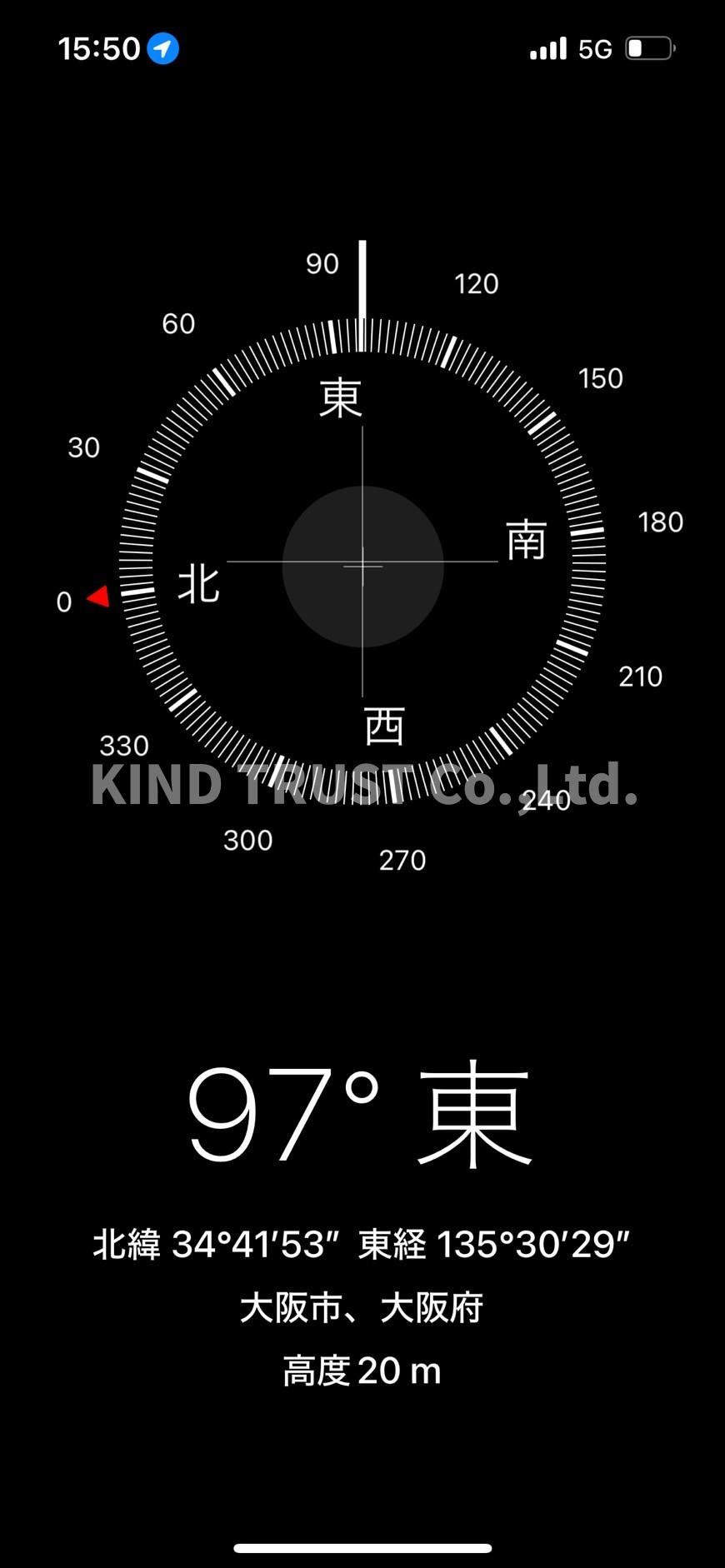Tap the clock showing 15:50
725x1568 pixels.
[x=100, y=48]
